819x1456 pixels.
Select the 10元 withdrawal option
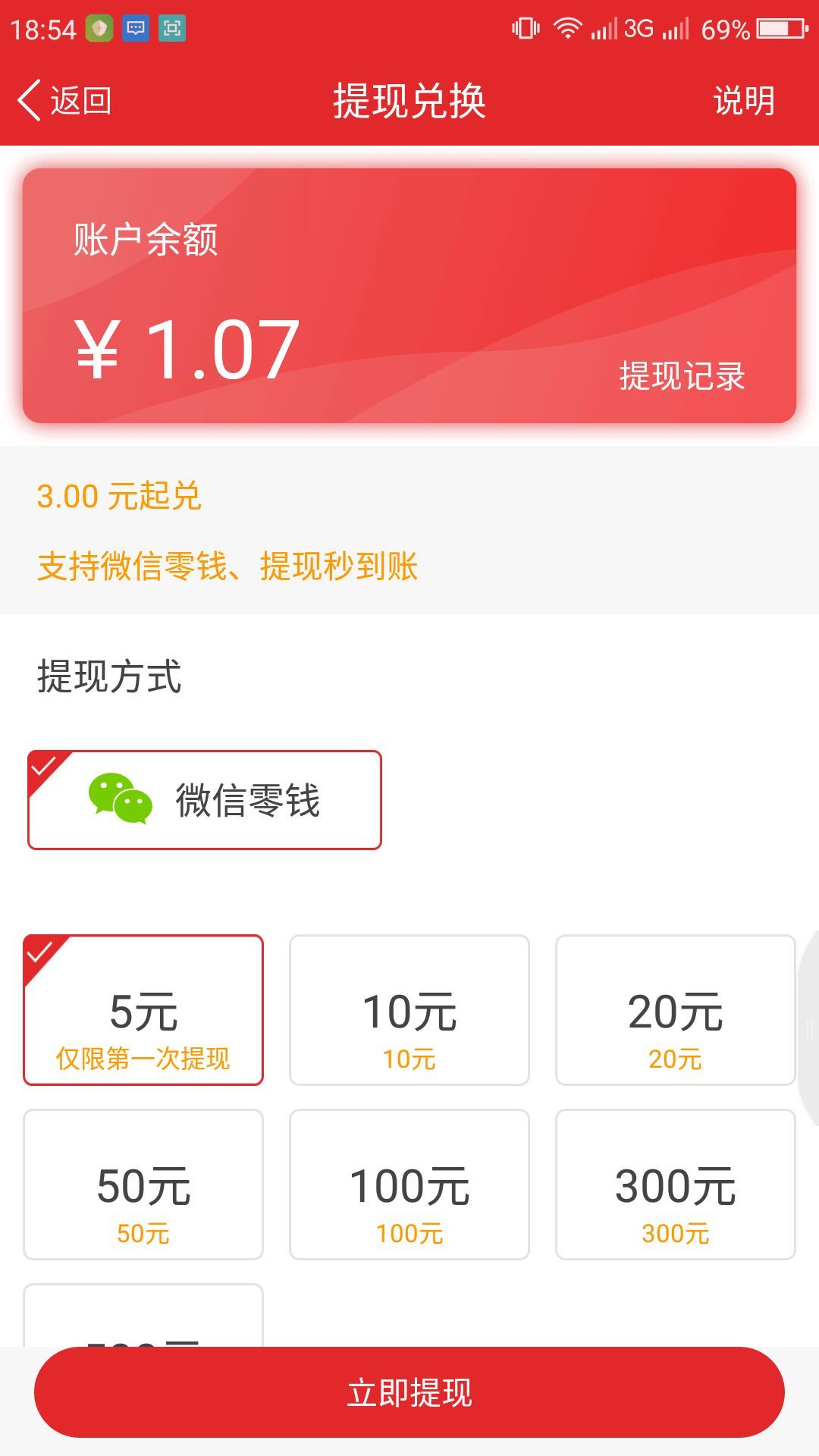coord(409,1010)
